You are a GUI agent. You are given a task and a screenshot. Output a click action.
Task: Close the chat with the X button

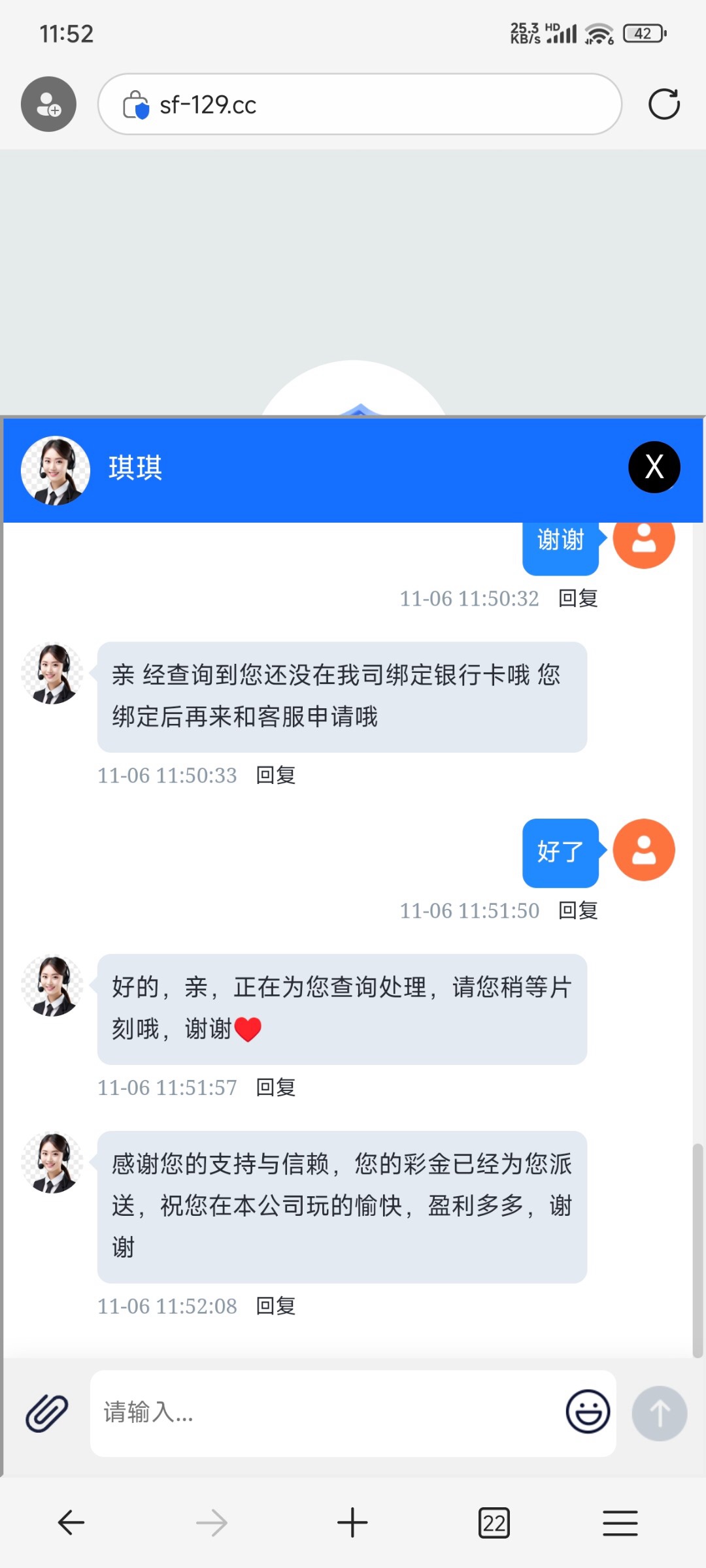pos(653,466)
